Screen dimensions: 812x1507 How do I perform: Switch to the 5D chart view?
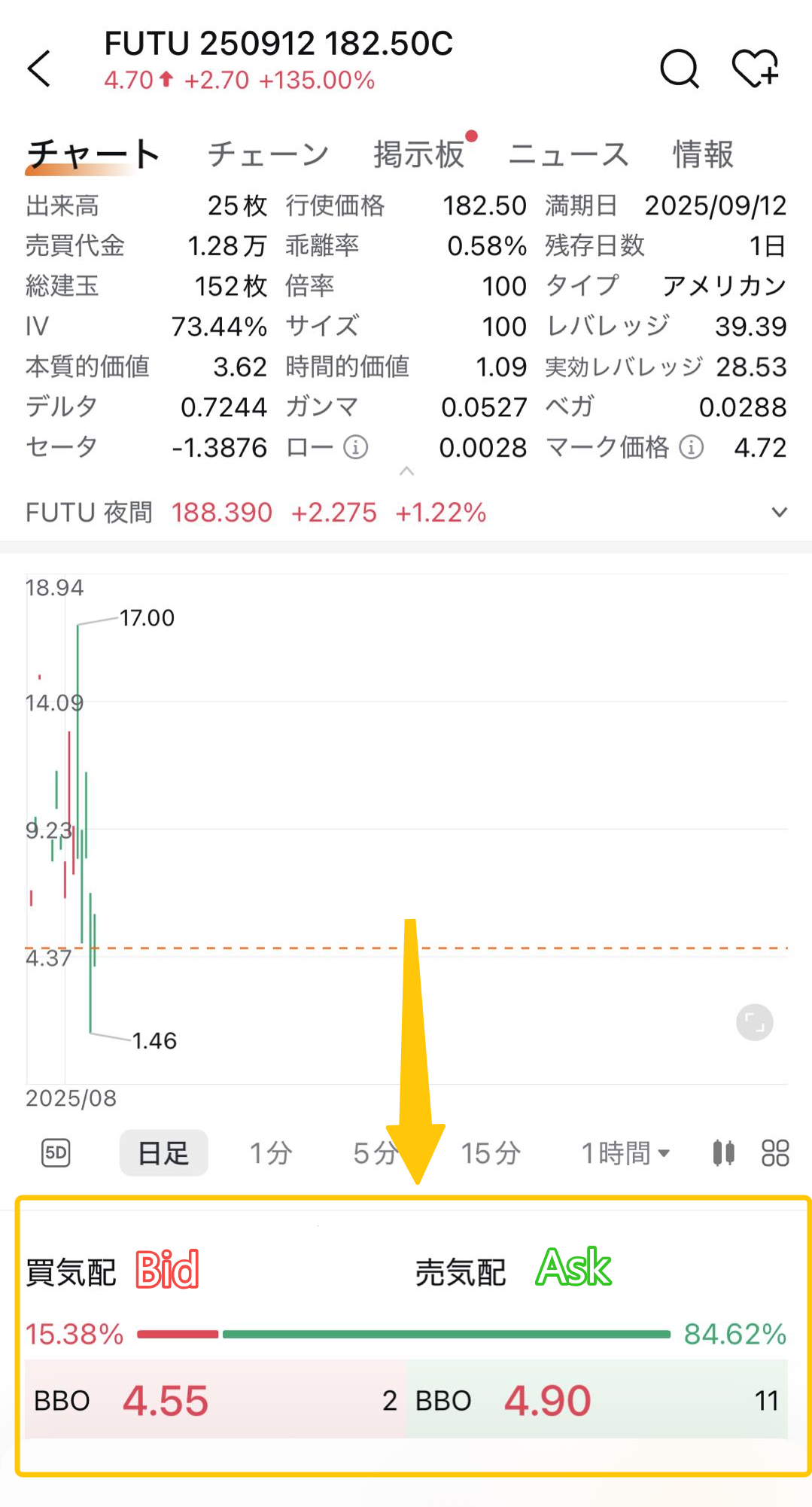tap(56, 1152)
